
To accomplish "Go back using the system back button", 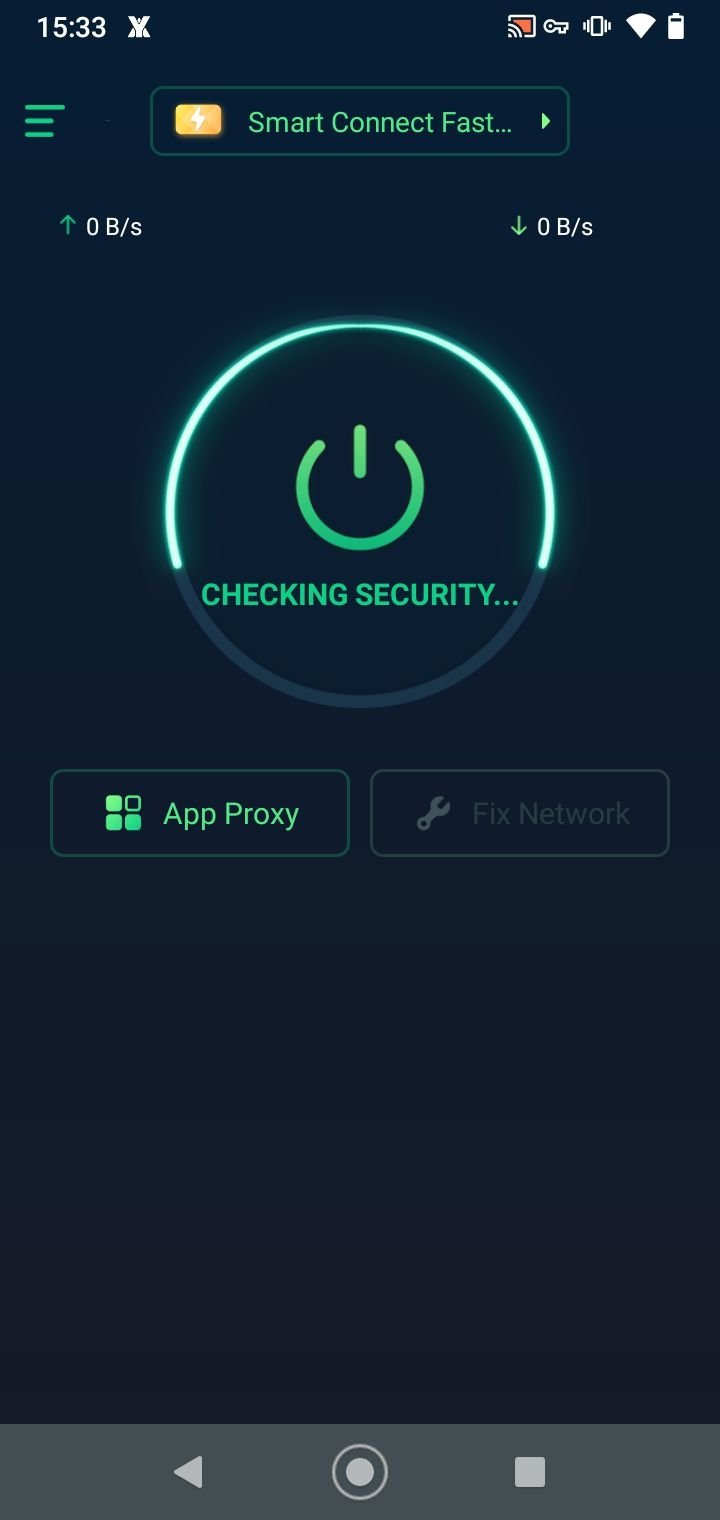I will pos(188,1471).
